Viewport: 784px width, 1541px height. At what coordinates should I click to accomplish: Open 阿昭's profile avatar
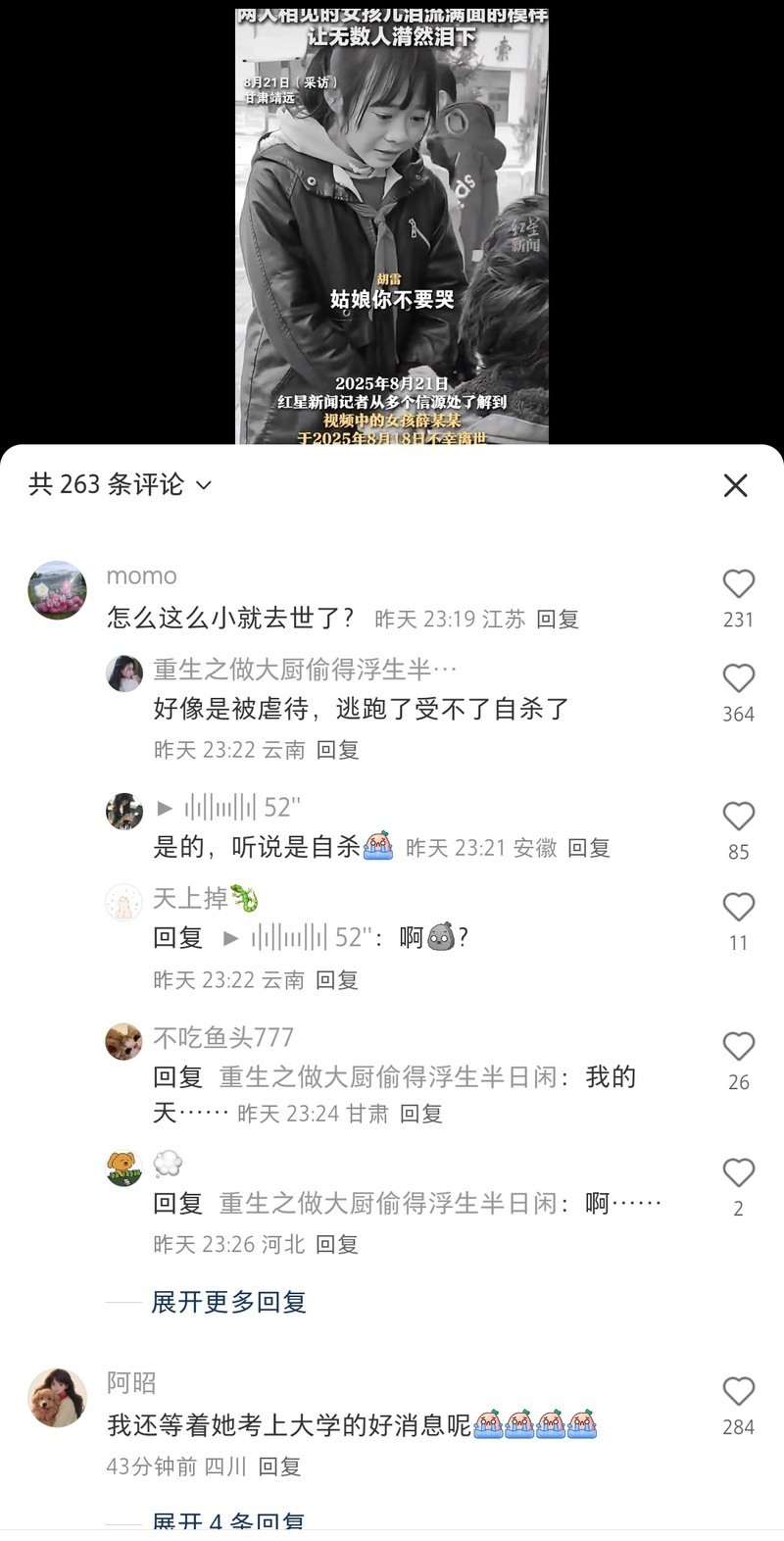coord(57,1398)
